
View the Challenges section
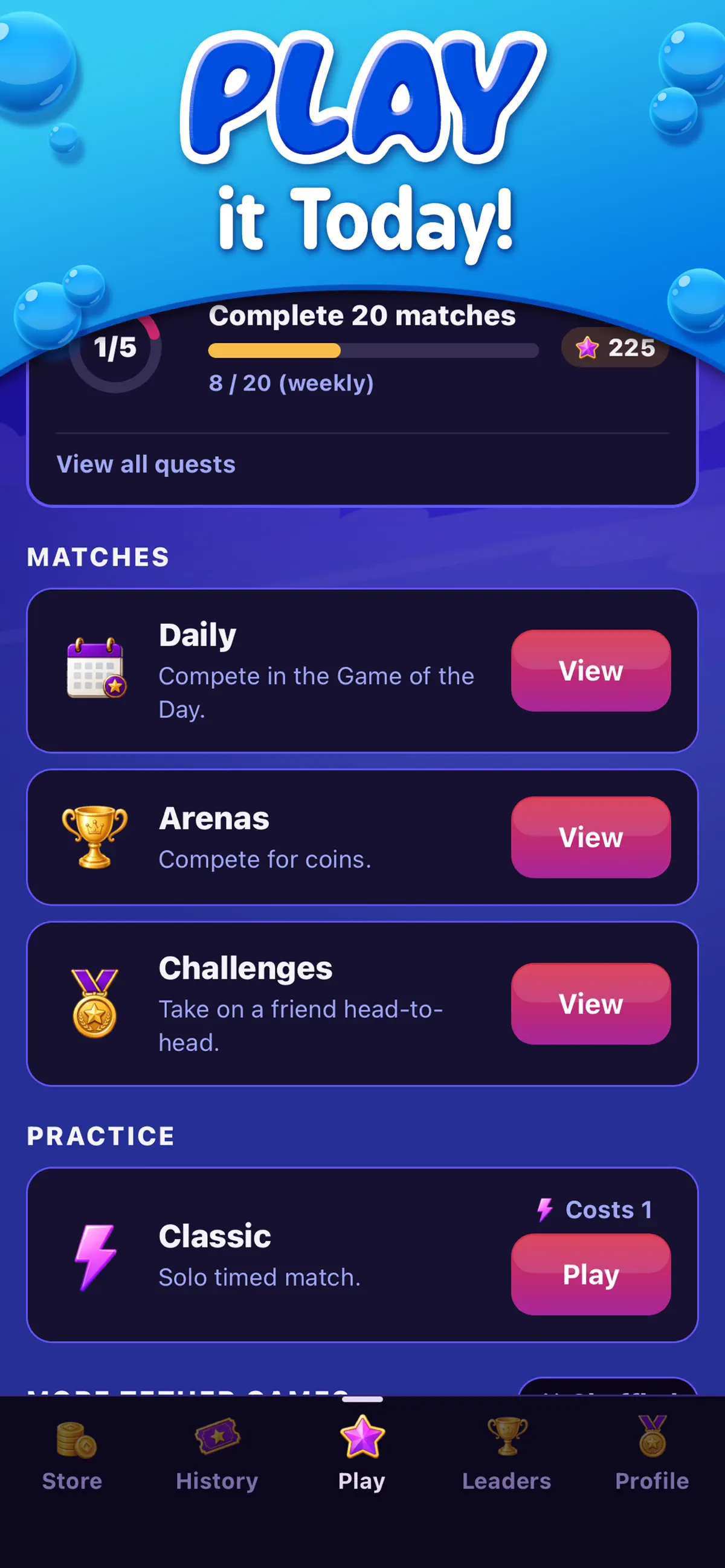[x=590, y=1003]
